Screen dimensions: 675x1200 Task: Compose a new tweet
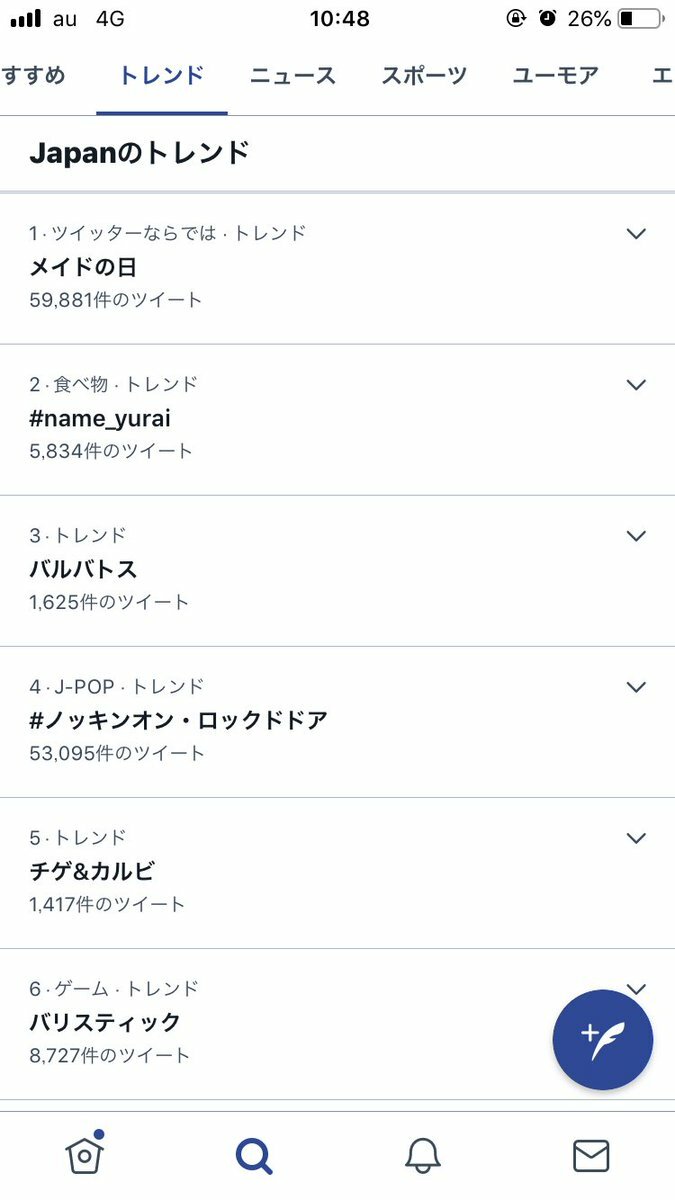coord(603,1040)
